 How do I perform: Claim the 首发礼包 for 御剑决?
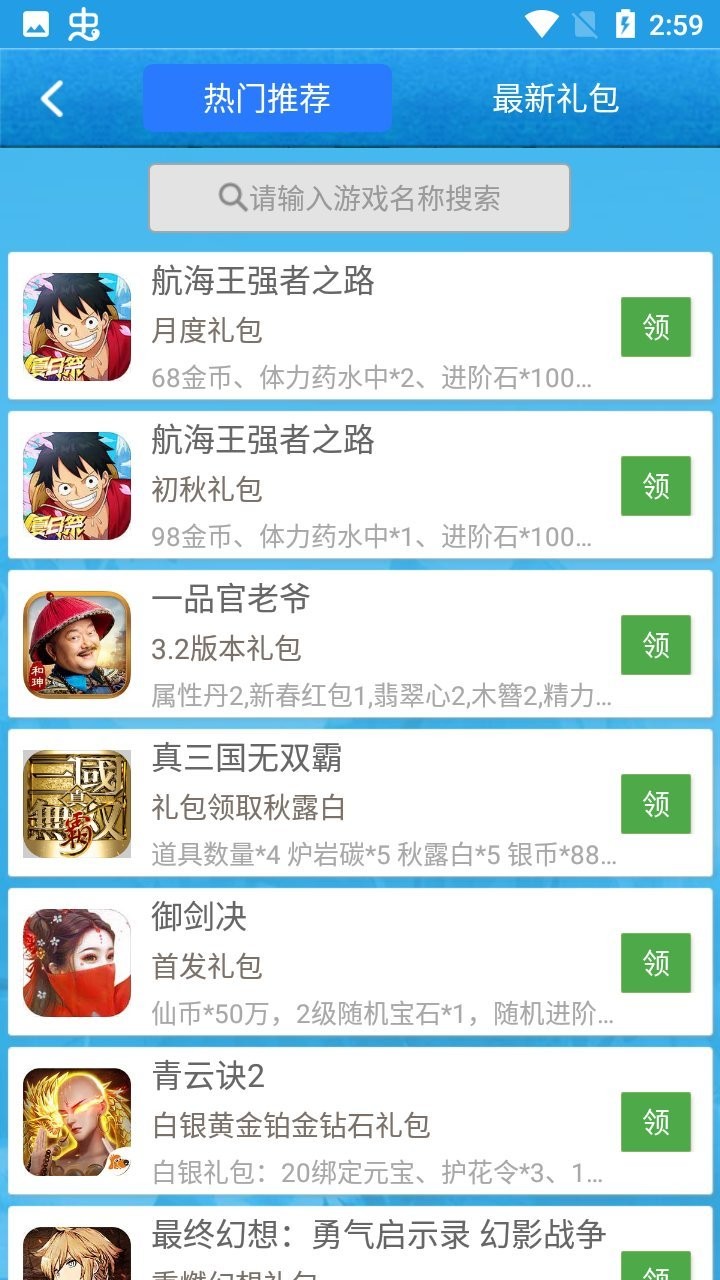pos(655,961)
